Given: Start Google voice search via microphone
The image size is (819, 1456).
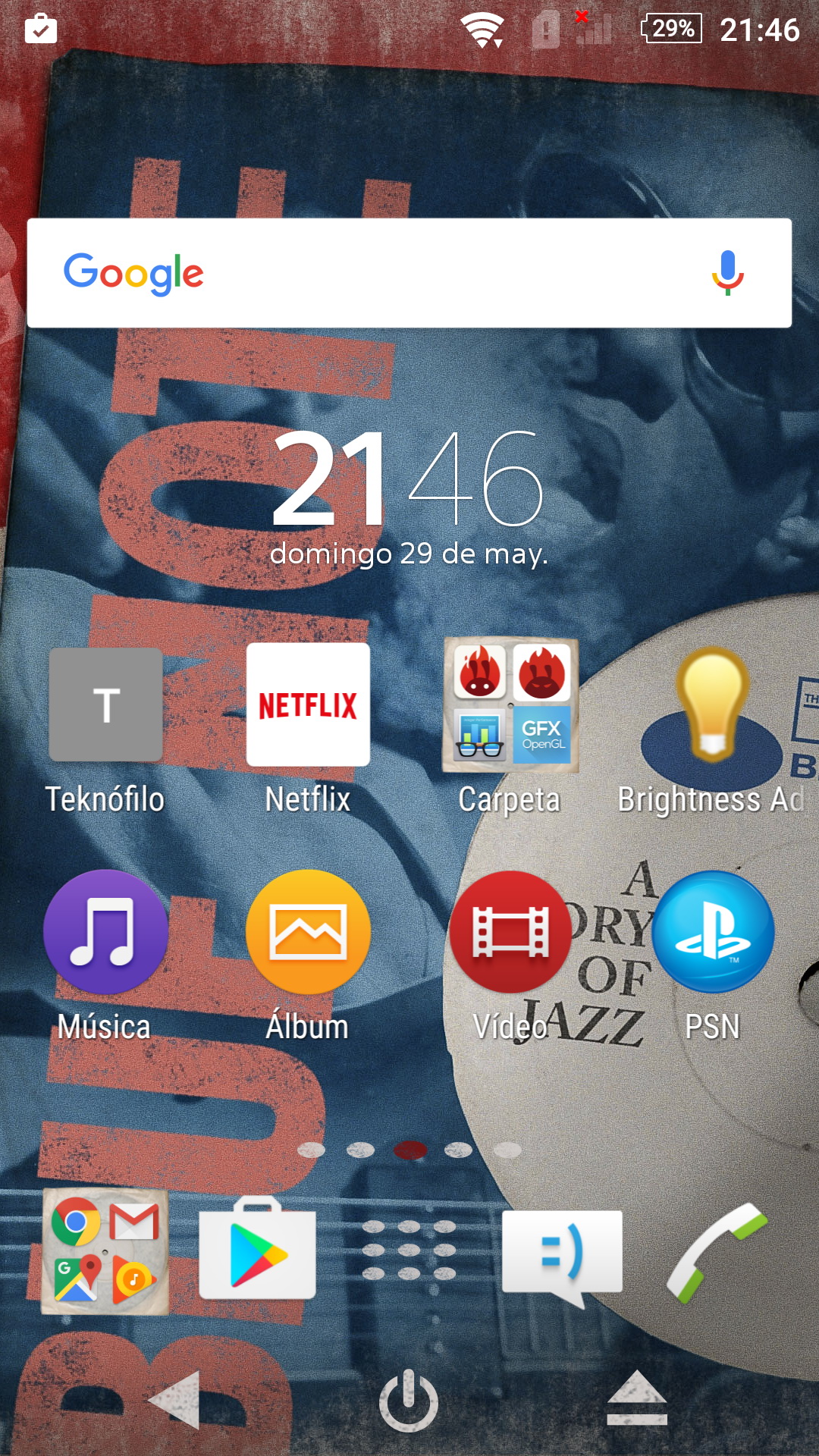Looking at the screenshot, I should click(727, 273).
